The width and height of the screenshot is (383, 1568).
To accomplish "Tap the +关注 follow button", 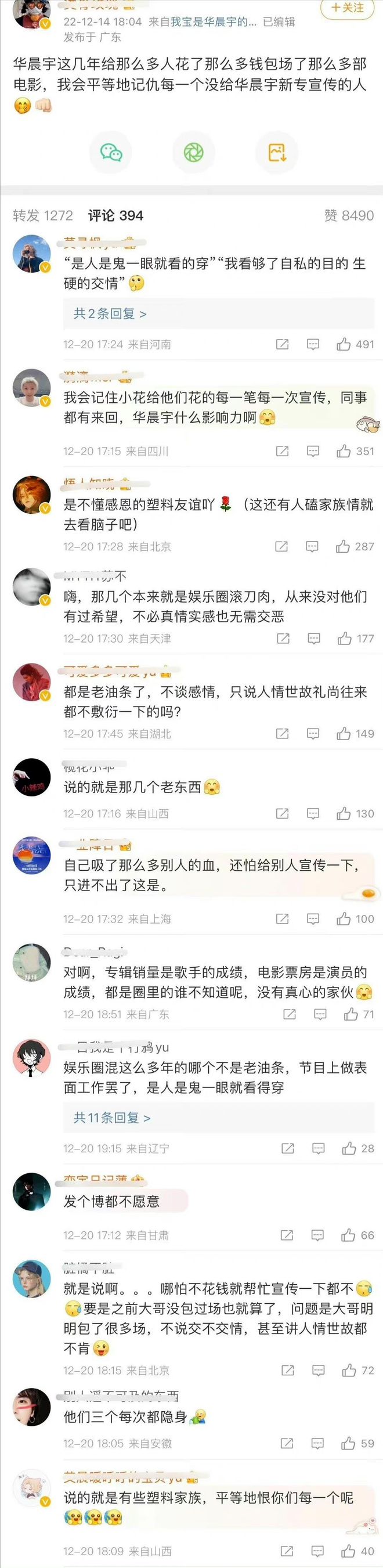I will [348, 8].
